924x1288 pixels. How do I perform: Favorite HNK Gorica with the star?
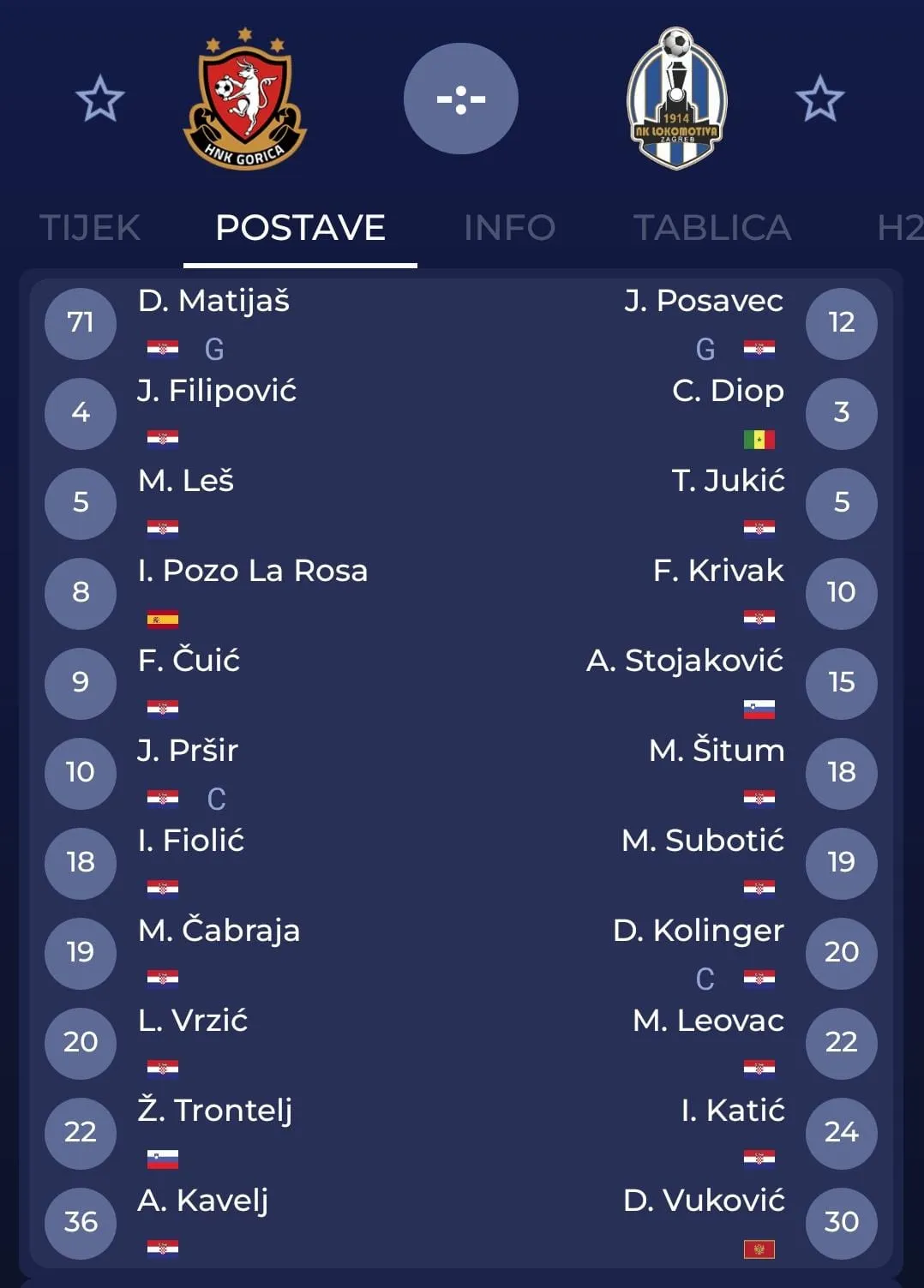tap(100, 99)
